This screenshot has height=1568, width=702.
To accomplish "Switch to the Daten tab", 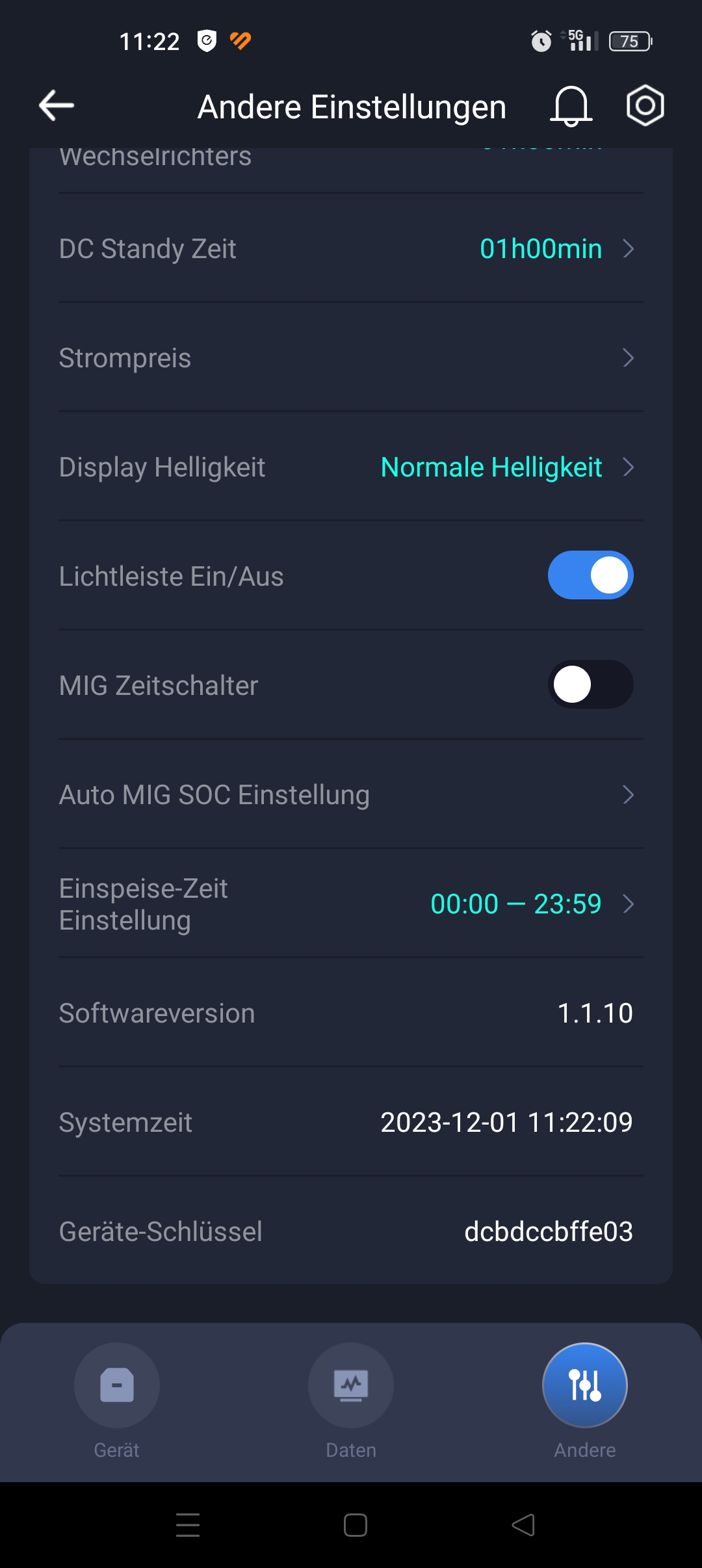I will click(x=351, y=1398).
